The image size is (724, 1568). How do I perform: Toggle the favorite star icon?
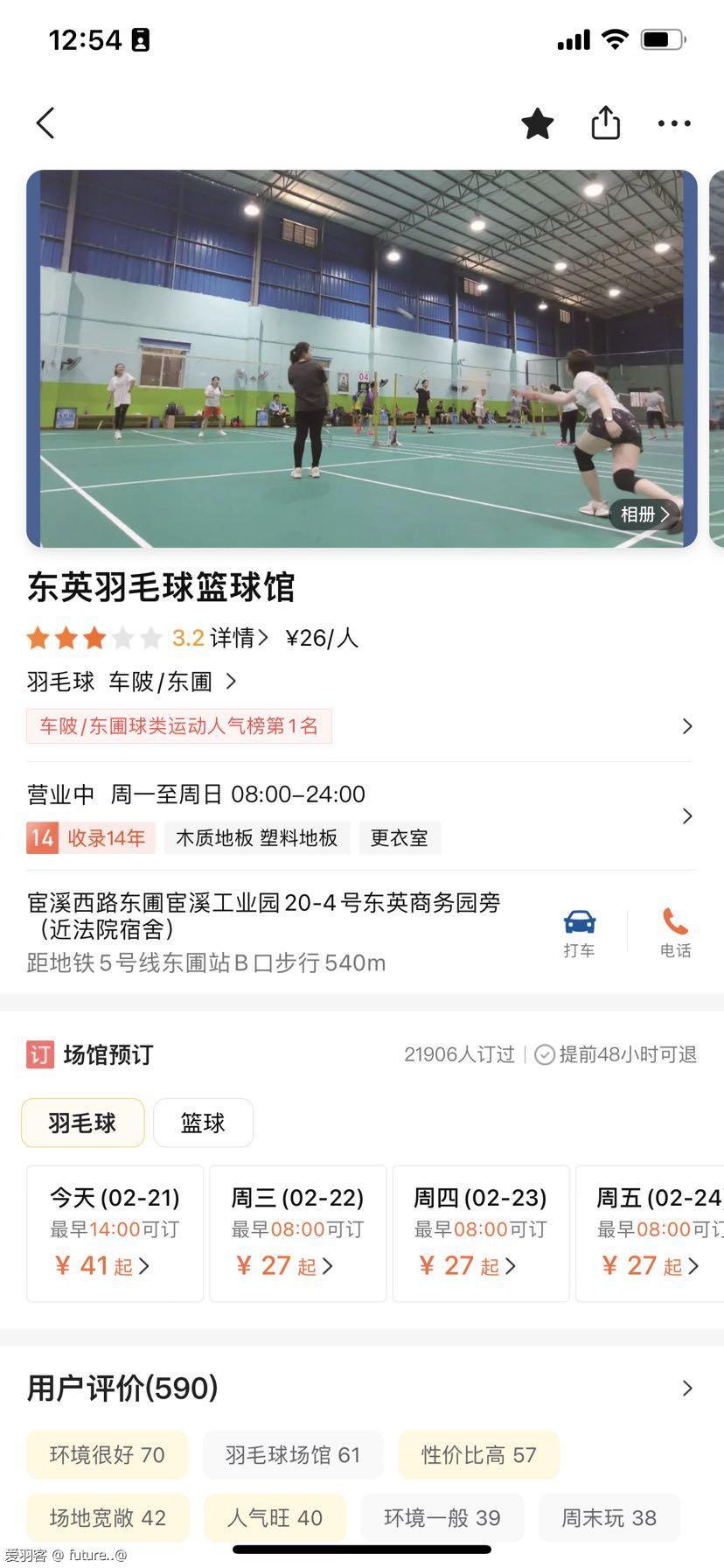coord(537,123)
